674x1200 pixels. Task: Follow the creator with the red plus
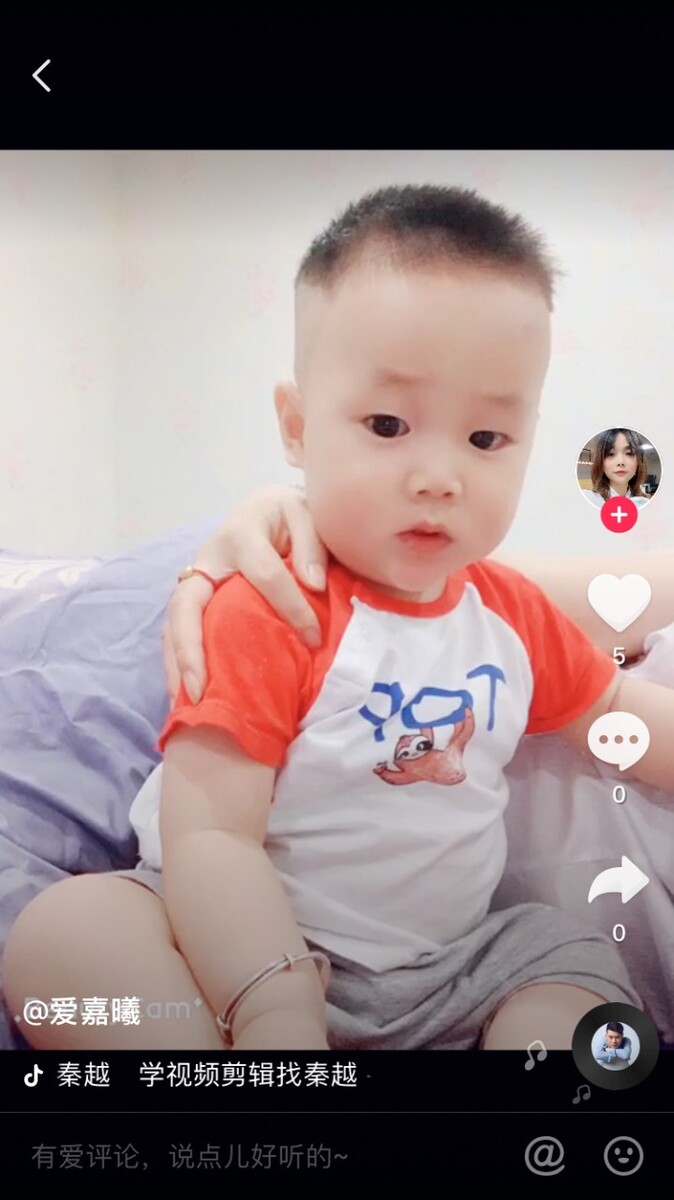(619, 515)
